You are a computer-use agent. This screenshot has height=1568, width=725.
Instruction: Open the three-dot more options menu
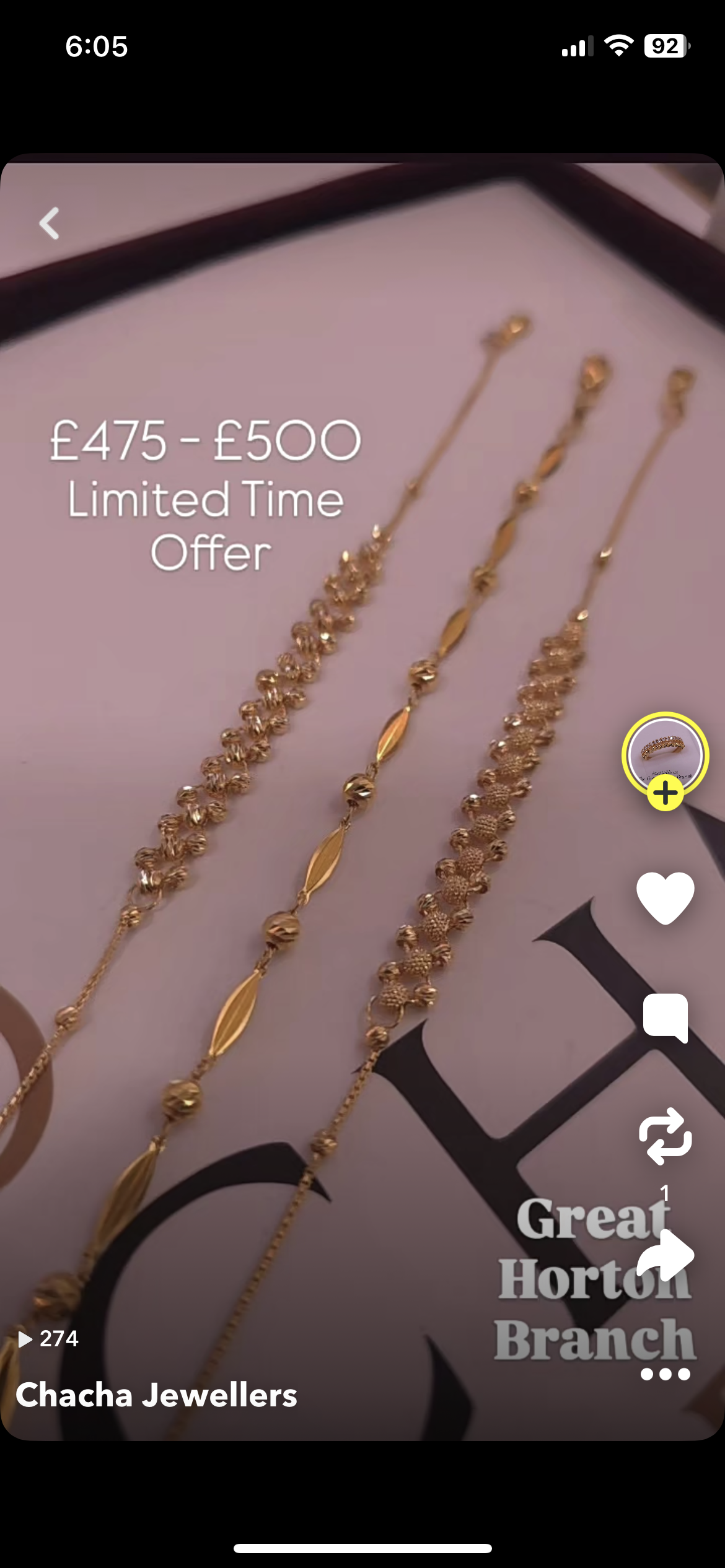665,1374
